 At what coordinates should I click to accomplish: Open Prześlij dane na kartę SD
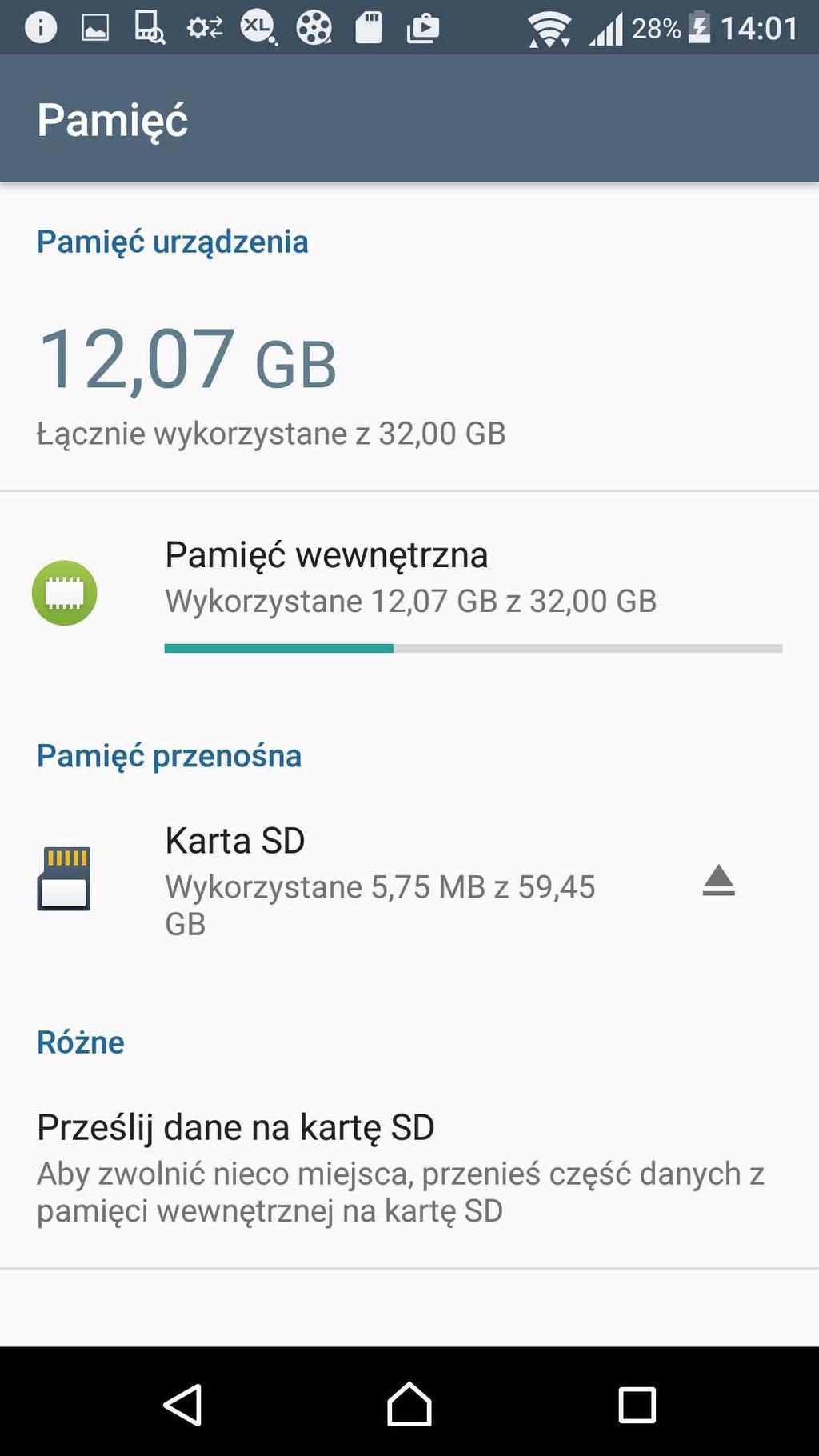409,1168
